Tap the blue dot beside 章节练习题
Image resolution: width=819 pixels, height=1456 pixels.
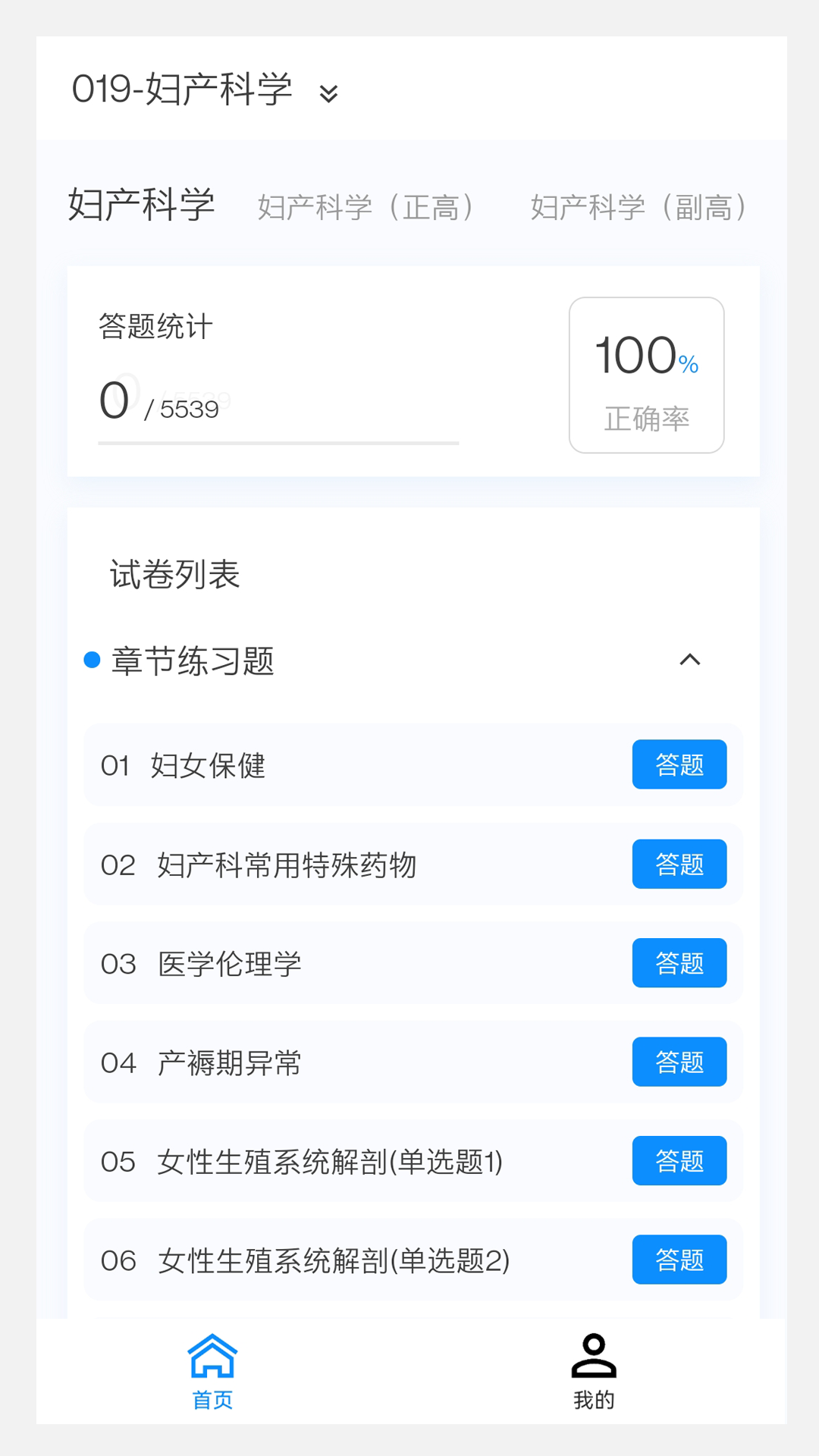(92, 661)
